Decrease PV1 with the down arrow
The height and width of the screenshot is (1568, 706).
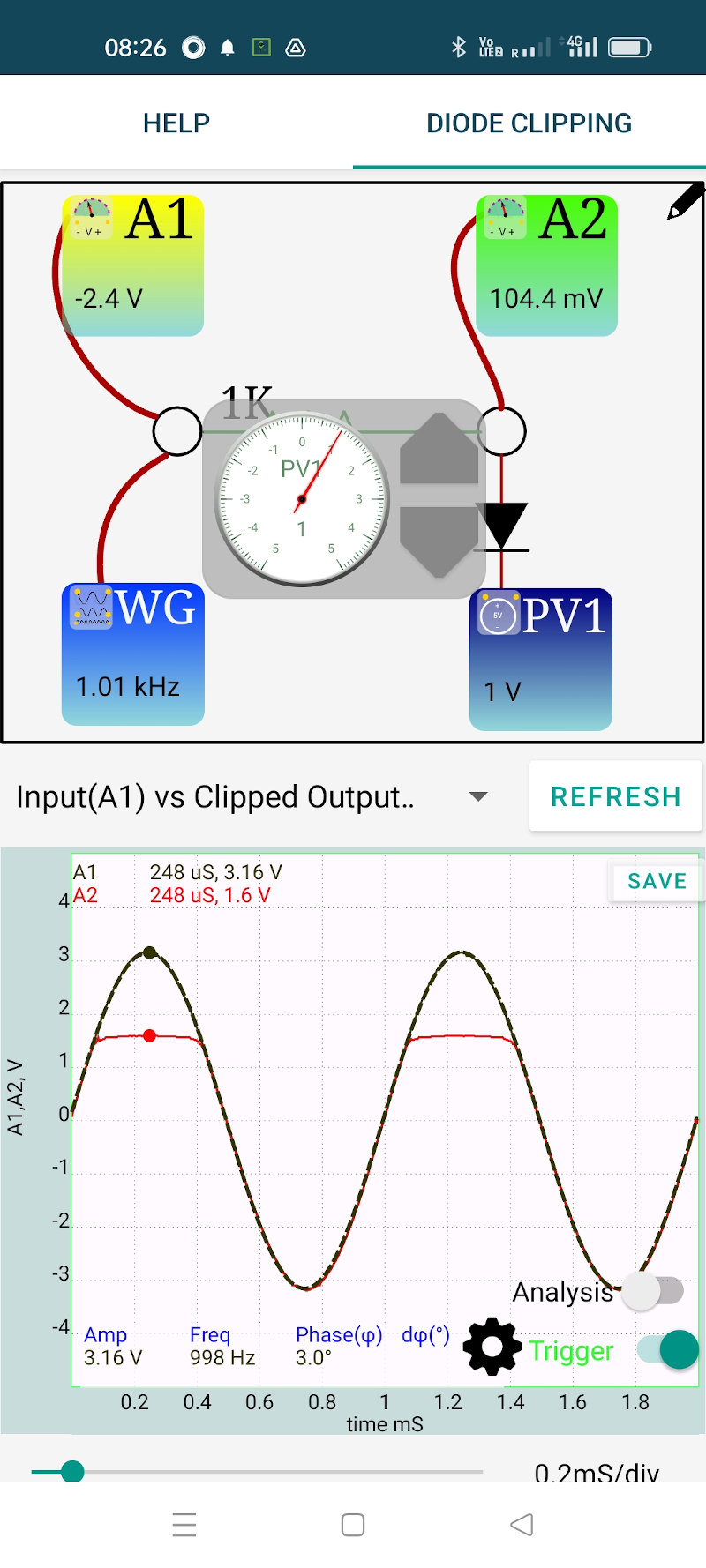(x=439, y=541)
